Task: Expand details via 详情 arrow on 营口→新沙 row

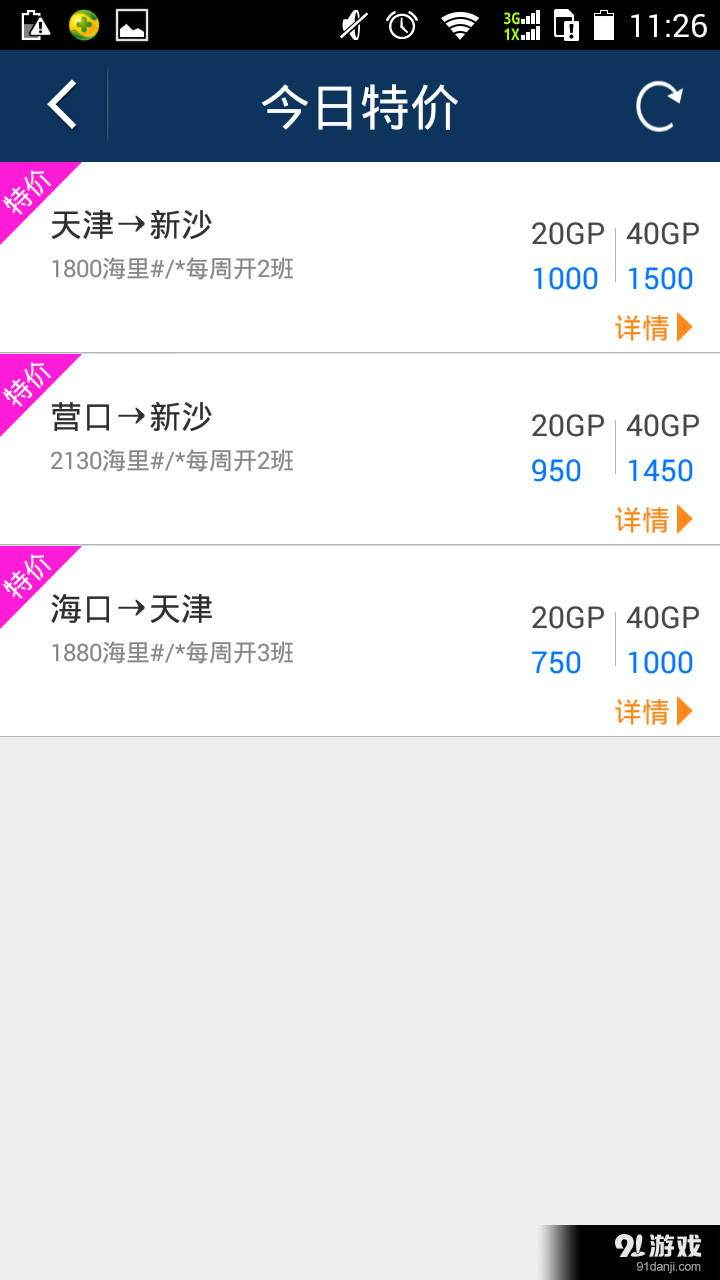Action: click(686, 519)
